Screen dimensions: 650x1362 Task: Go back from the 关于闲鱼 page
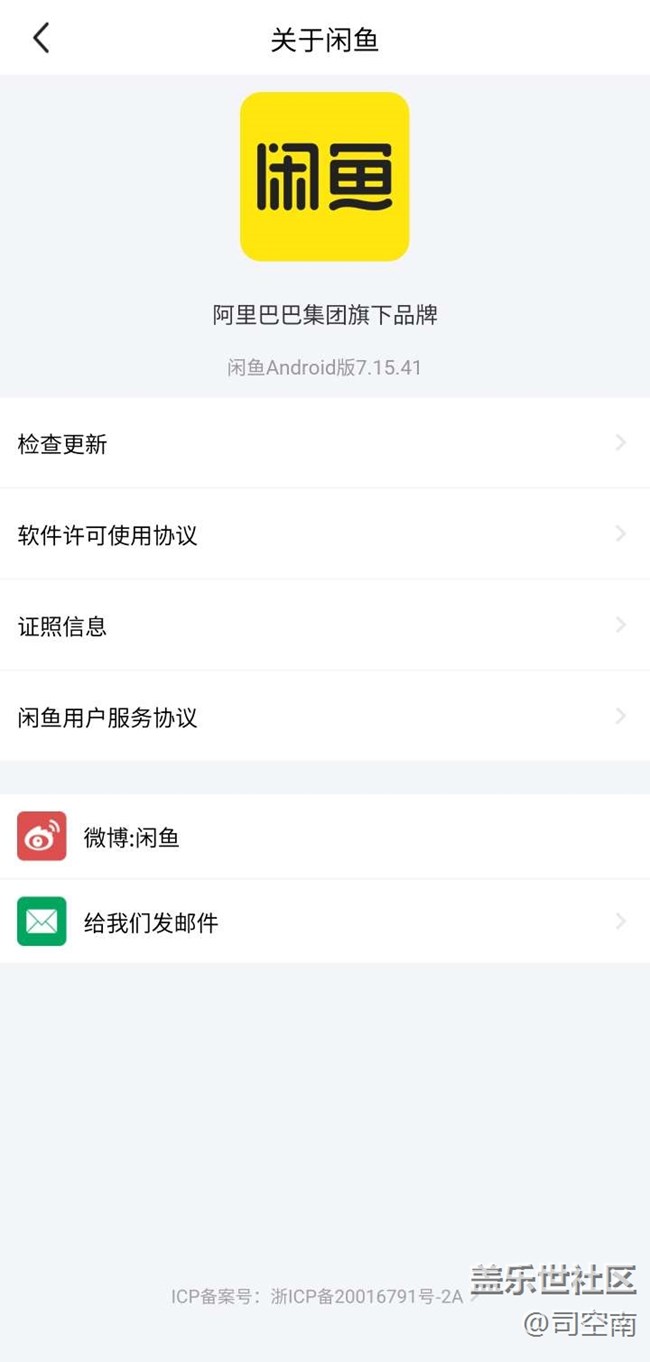(41, 39)
